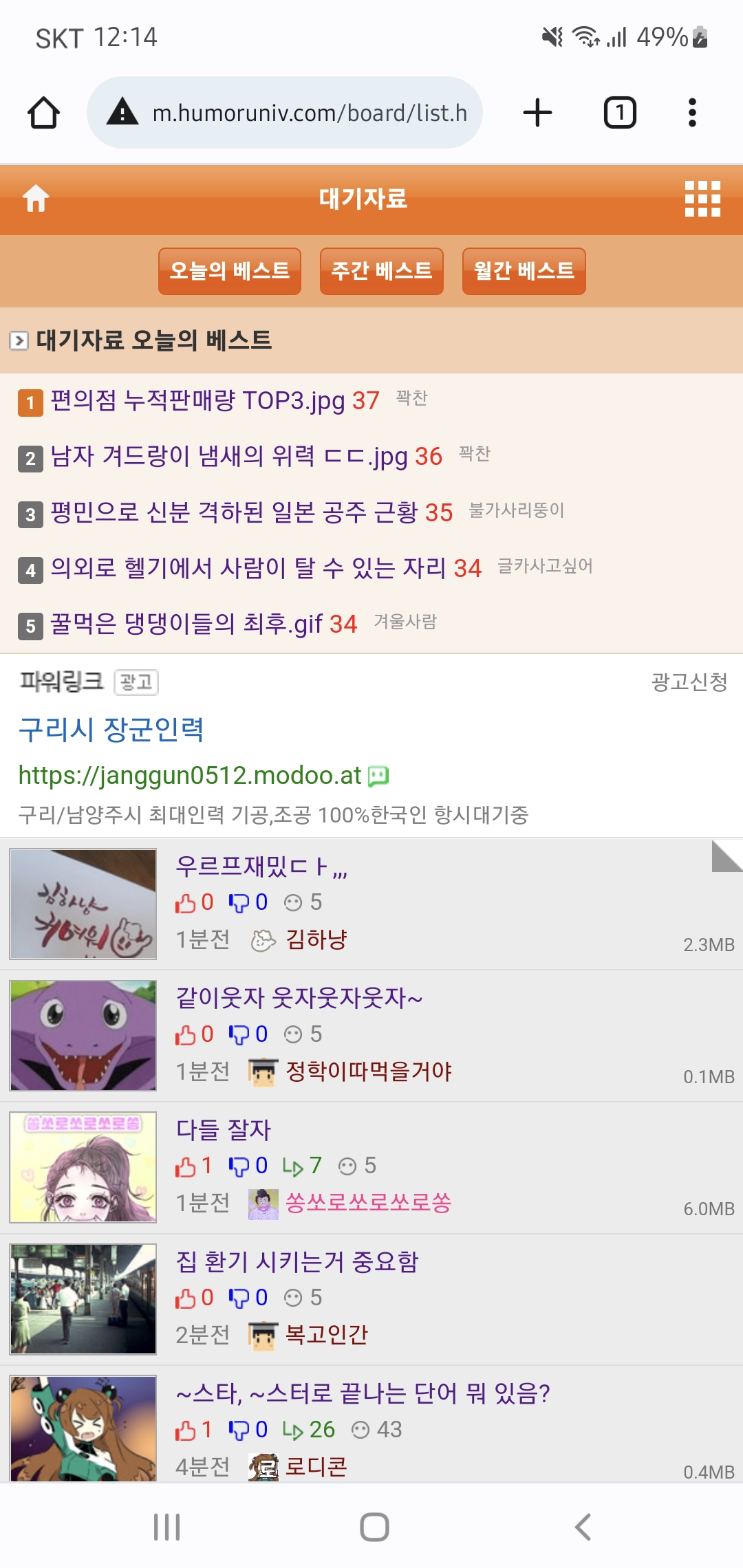
Task: Go to the site home icon
Action: pos(36,199)
